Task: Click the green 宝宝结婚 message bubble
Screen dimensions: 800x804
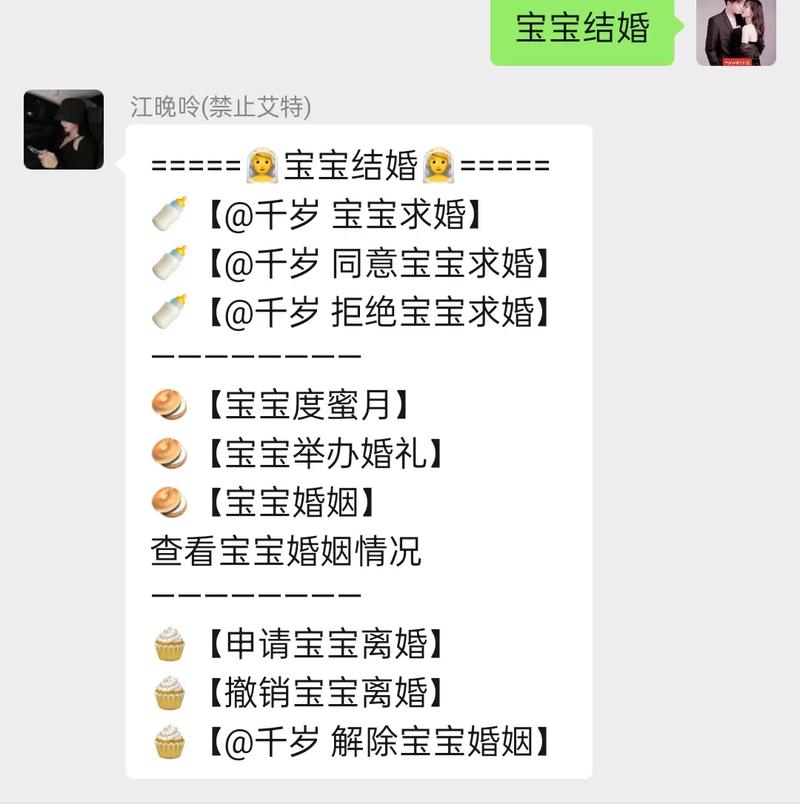Action: tap(583, 27)
